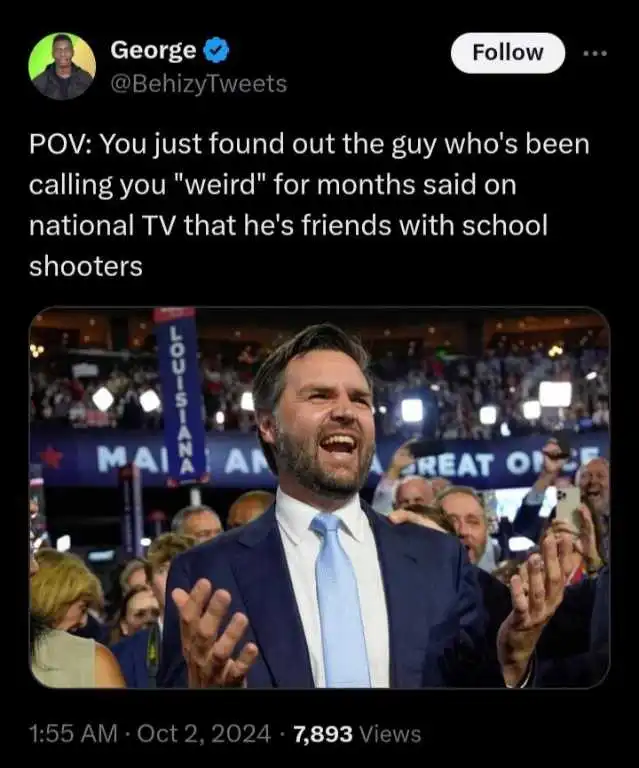This screenshot has width=639, height=768.
Task: Visit the @BehizyTweets profile handle
Action: tap(197, 84)
